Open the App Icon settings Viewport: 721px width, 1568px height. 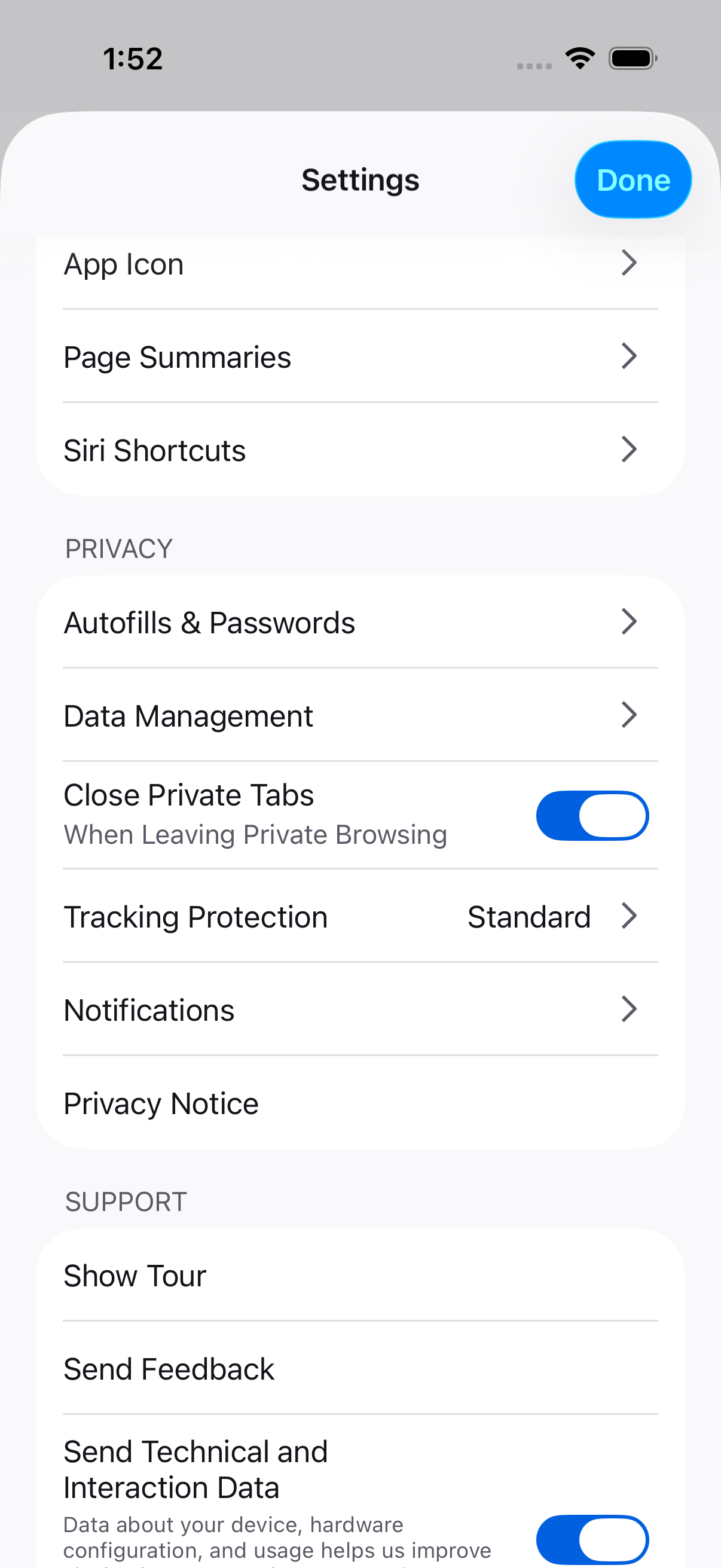[360, 265]
